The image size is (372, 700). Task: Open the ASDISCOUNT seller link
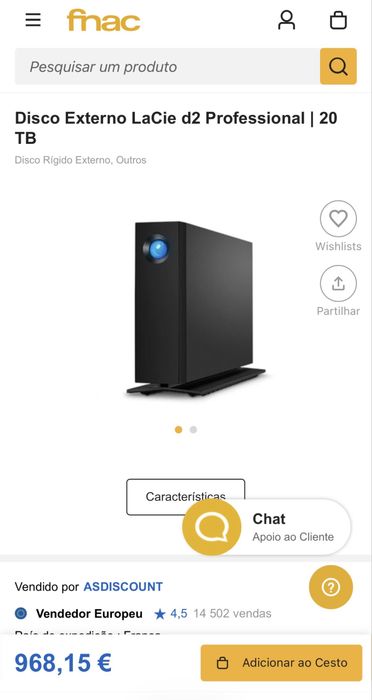(x=123, y=587)
